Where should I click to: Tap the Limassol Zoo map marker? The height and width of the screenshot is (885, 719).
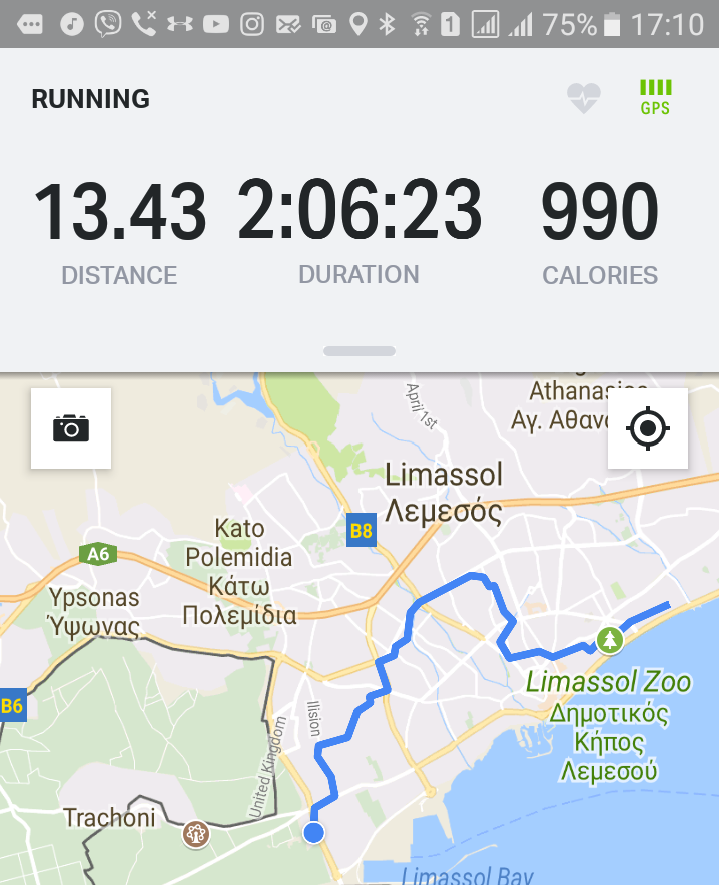tap(608, 638)
